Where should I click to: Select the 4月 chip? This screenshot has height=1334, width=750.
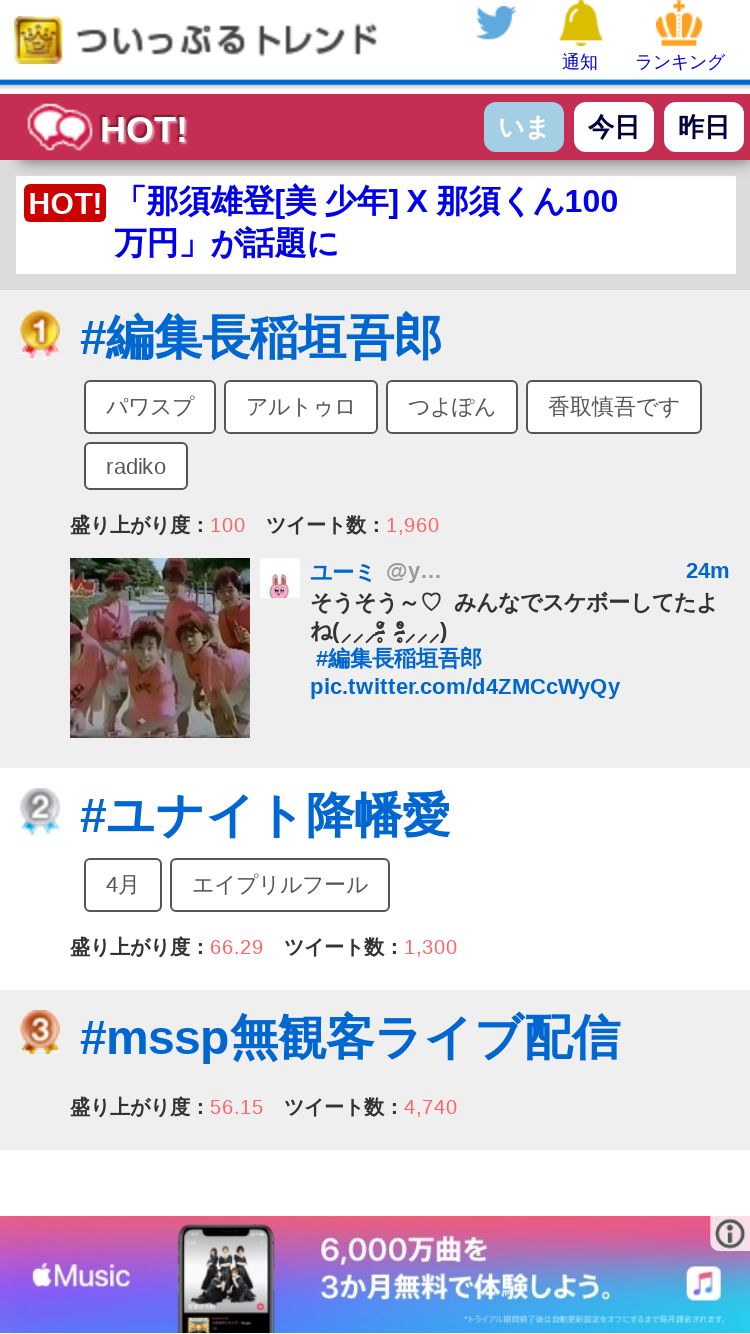123,885
